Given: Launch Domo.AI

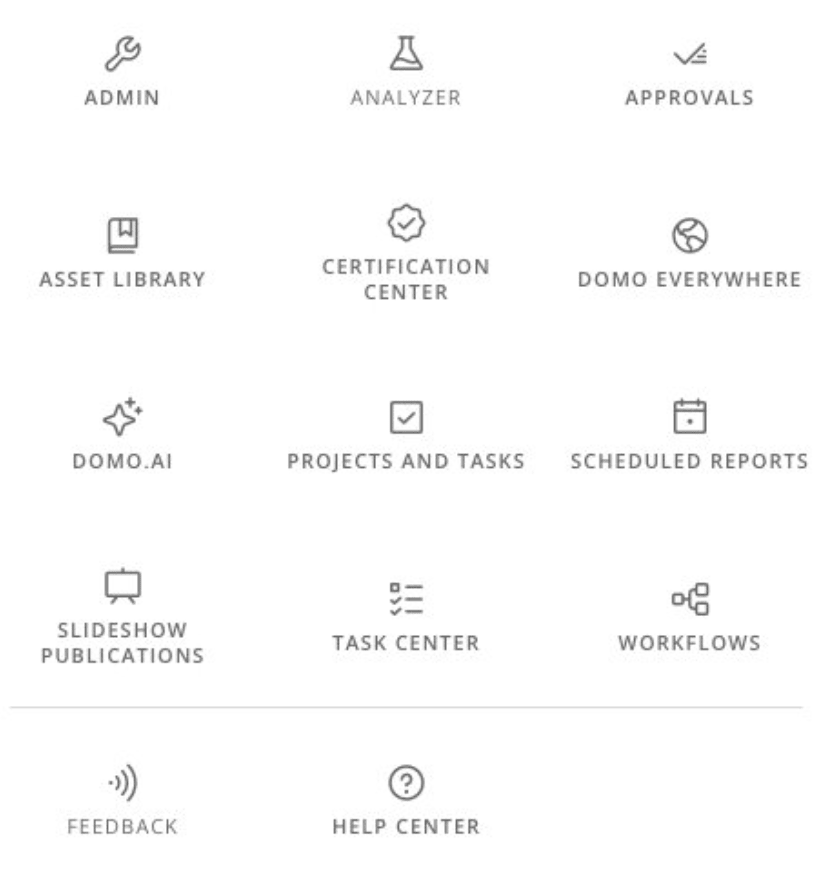Looking at the screenshot, I should coord(122,436).
